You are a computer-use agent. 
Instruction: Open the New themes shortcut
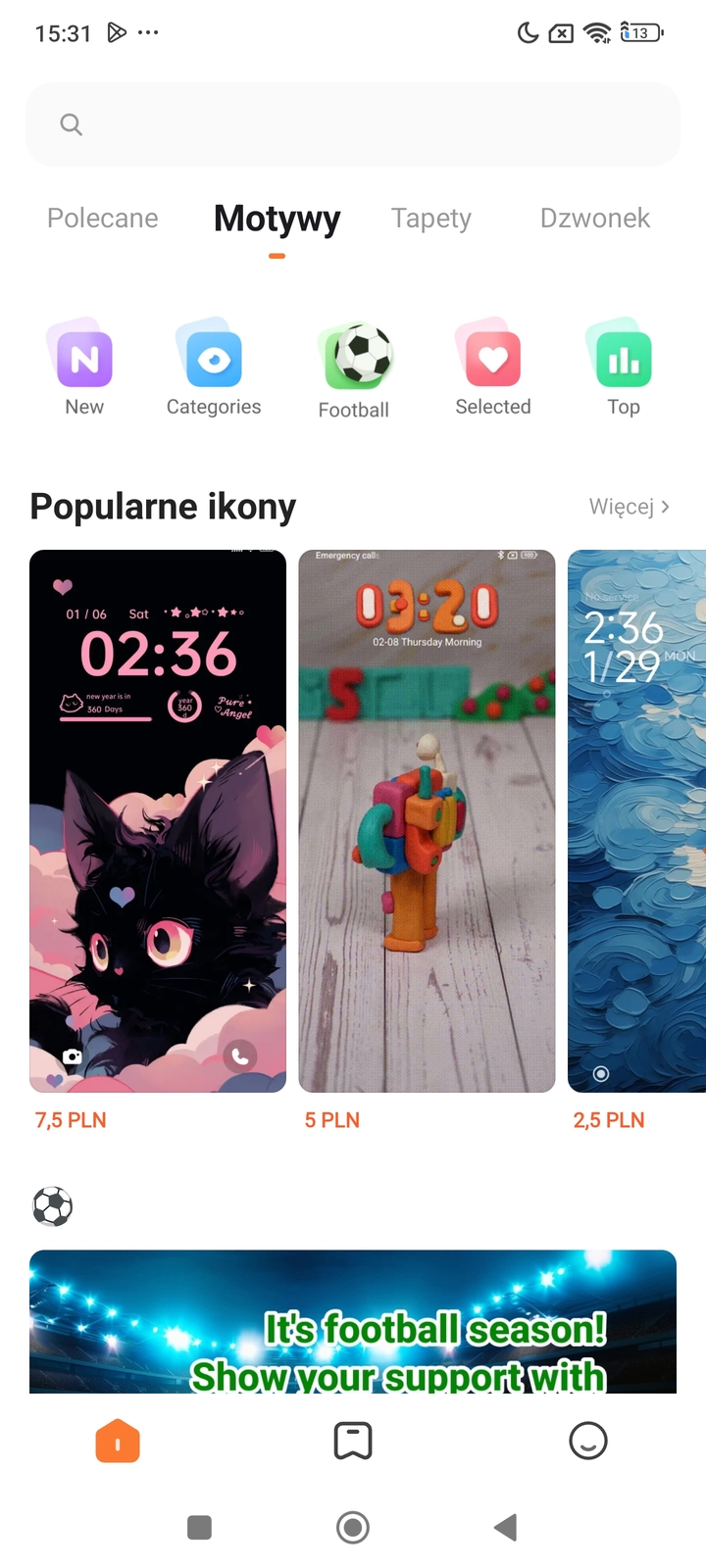point(84,368)
